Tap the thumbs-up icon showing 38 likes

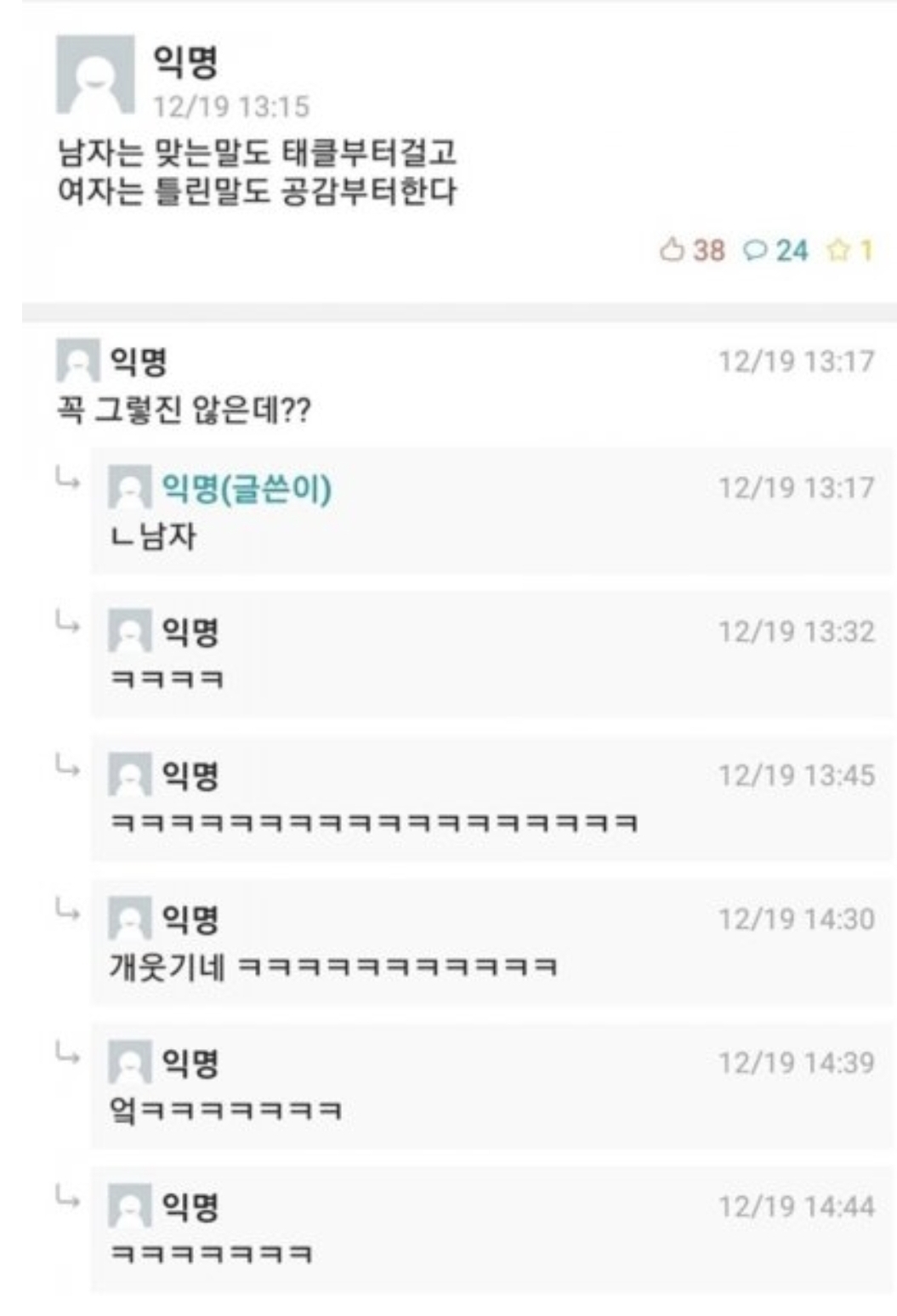tap(672, 250)
